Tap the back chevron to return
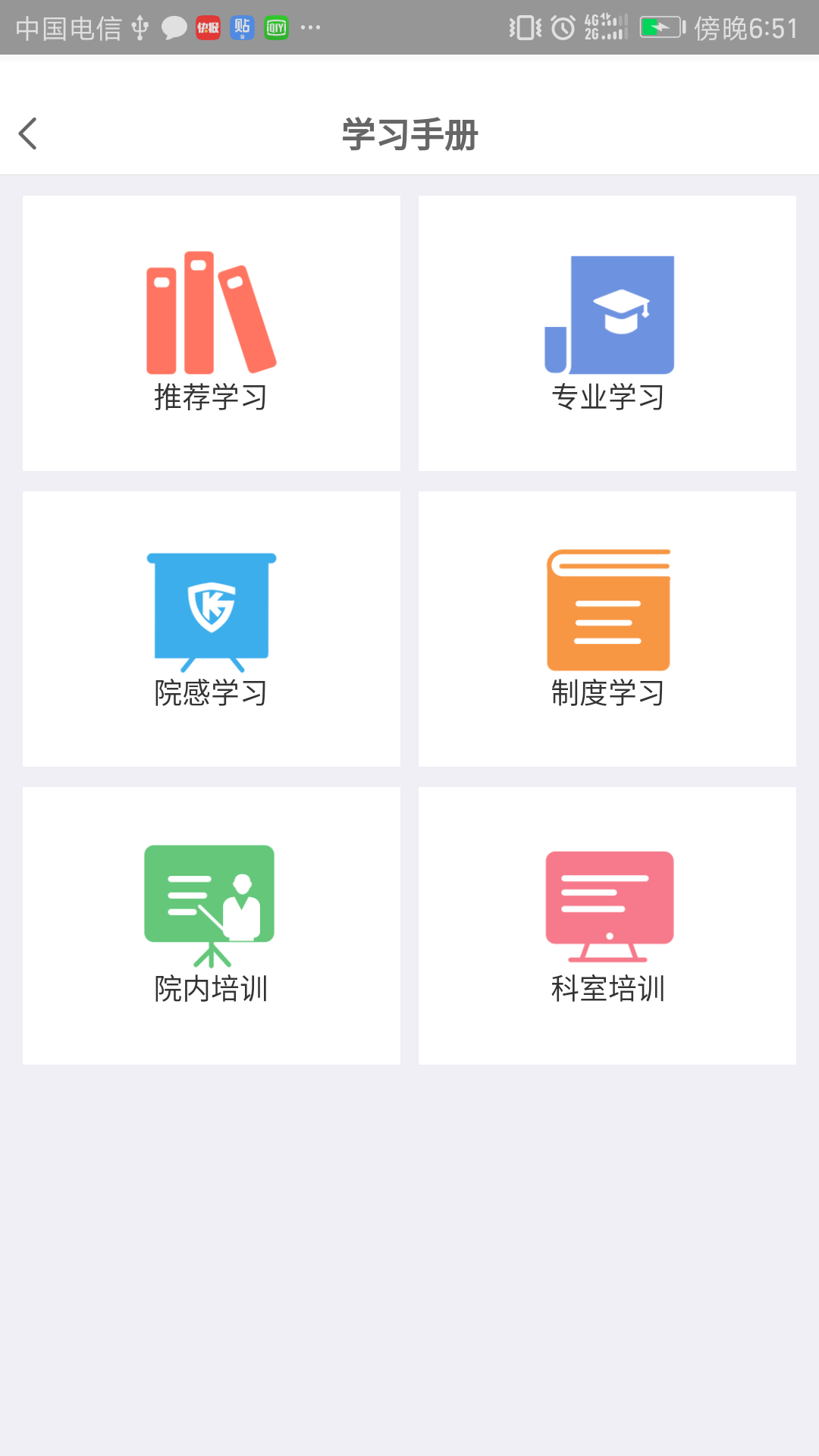 (28, 133)
